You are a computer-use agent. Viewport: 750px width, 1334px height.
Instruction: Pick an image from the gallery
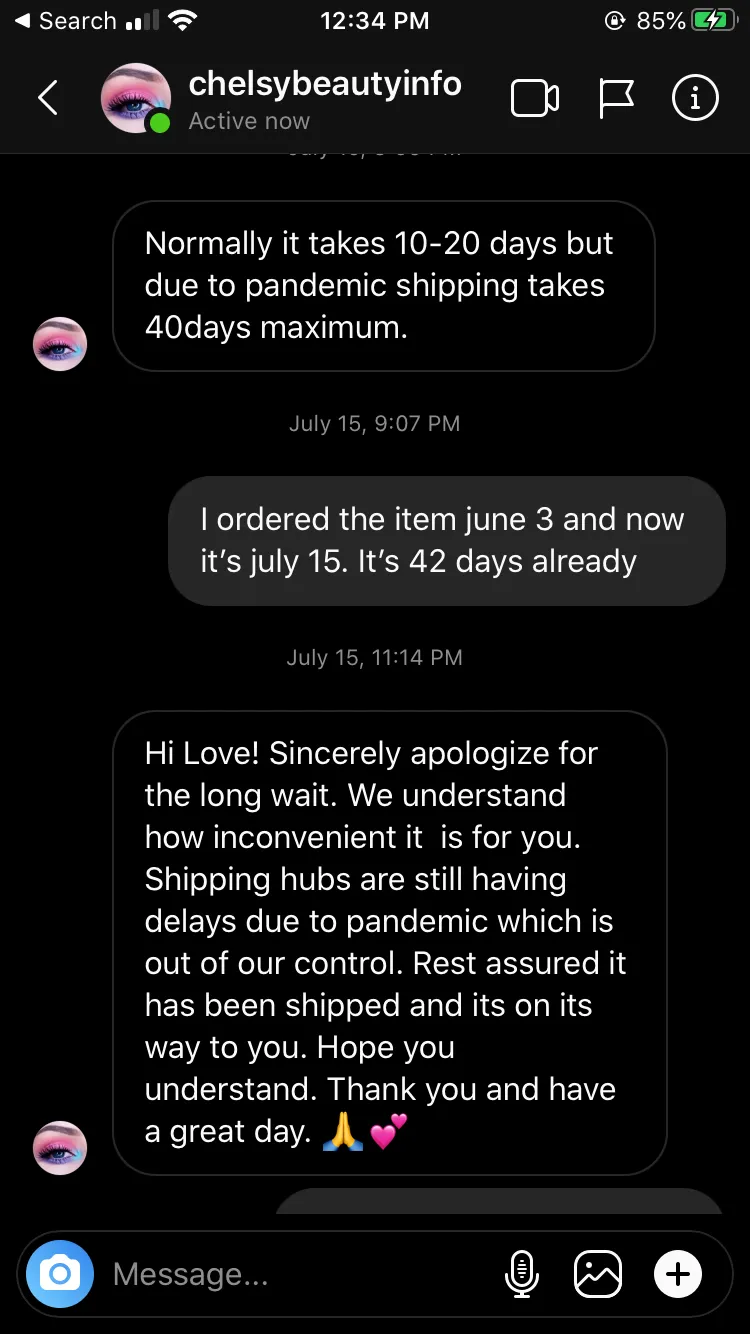point(598,1274)
